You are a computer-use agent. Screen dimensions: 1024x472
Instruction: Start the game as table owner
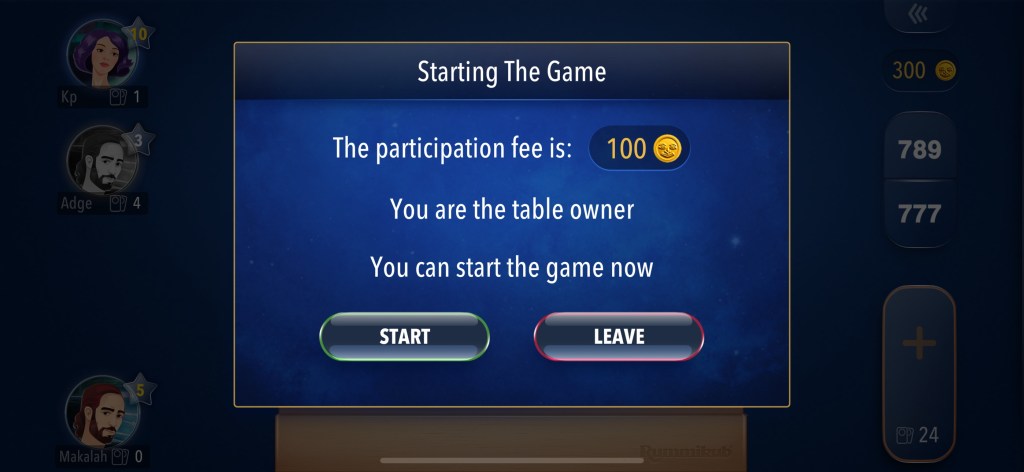(404, 336)
